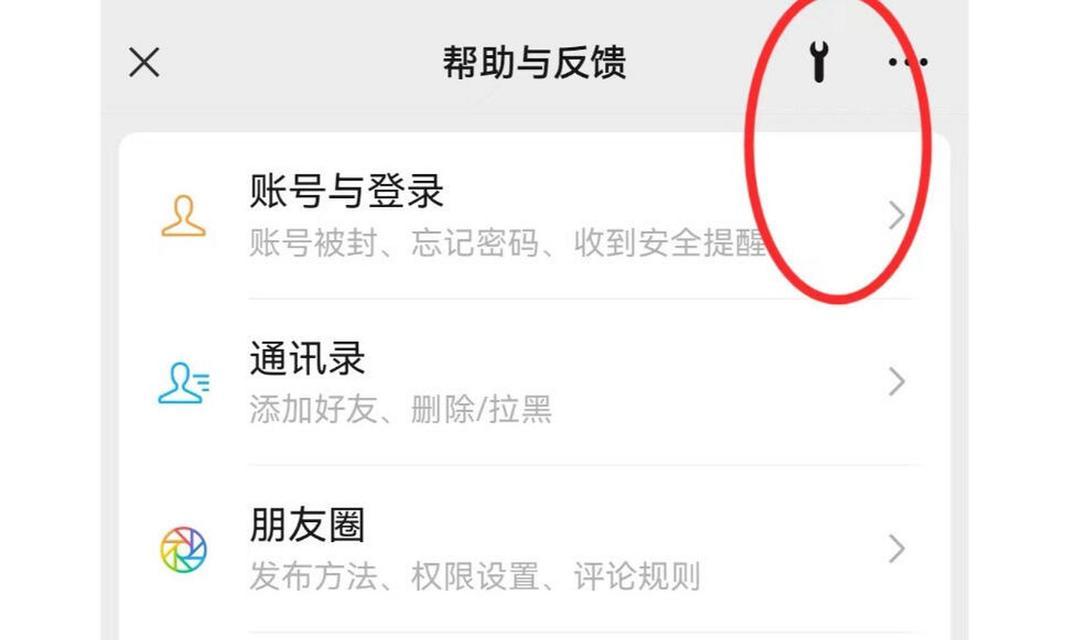Image resolution: width=1067 pixels, height=640 pixels.
Task: Open the wrench repair tools icon
Action: (819, 63)
